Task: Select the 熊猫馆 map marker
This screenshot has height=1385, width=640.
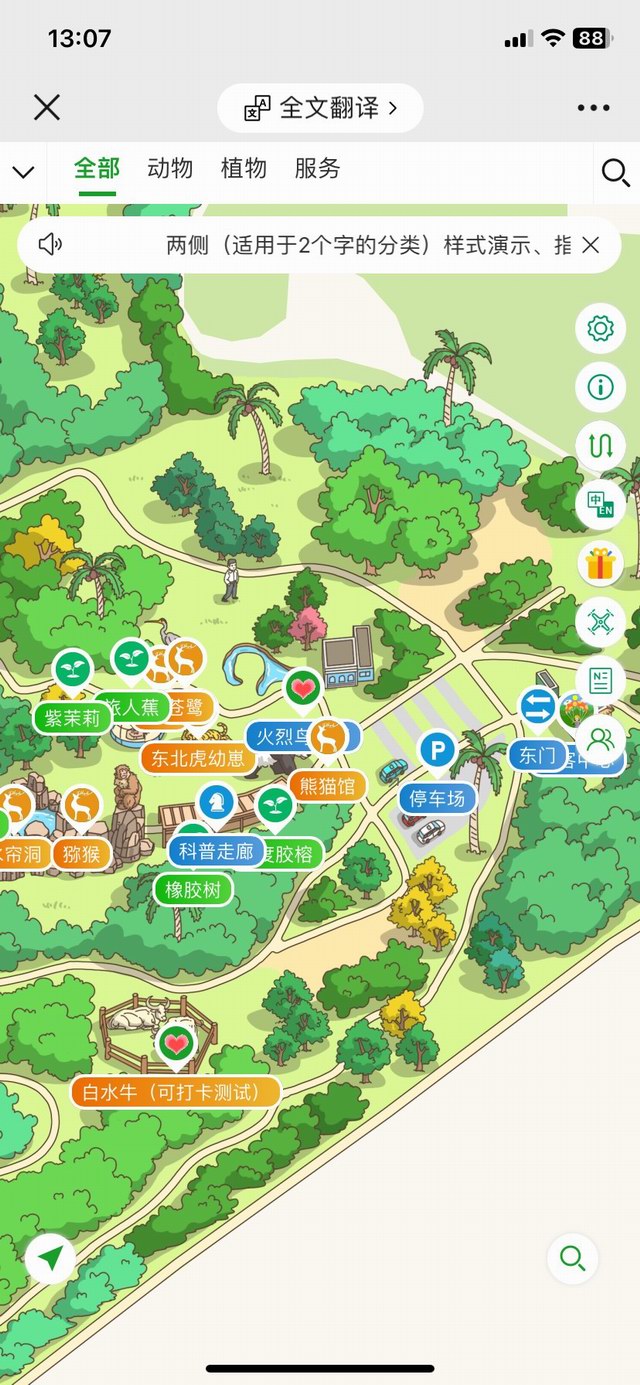Action: click(327, 786)
